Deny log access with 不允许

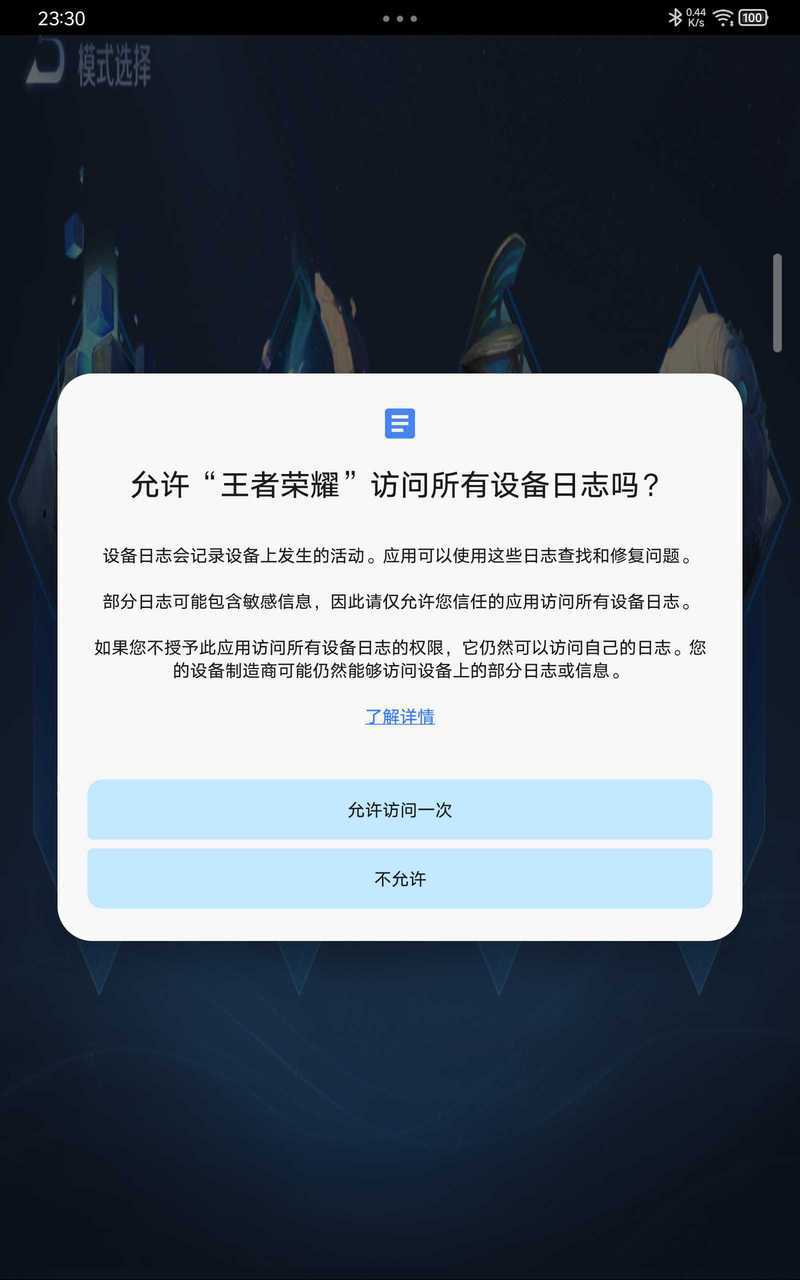(400, 879)
